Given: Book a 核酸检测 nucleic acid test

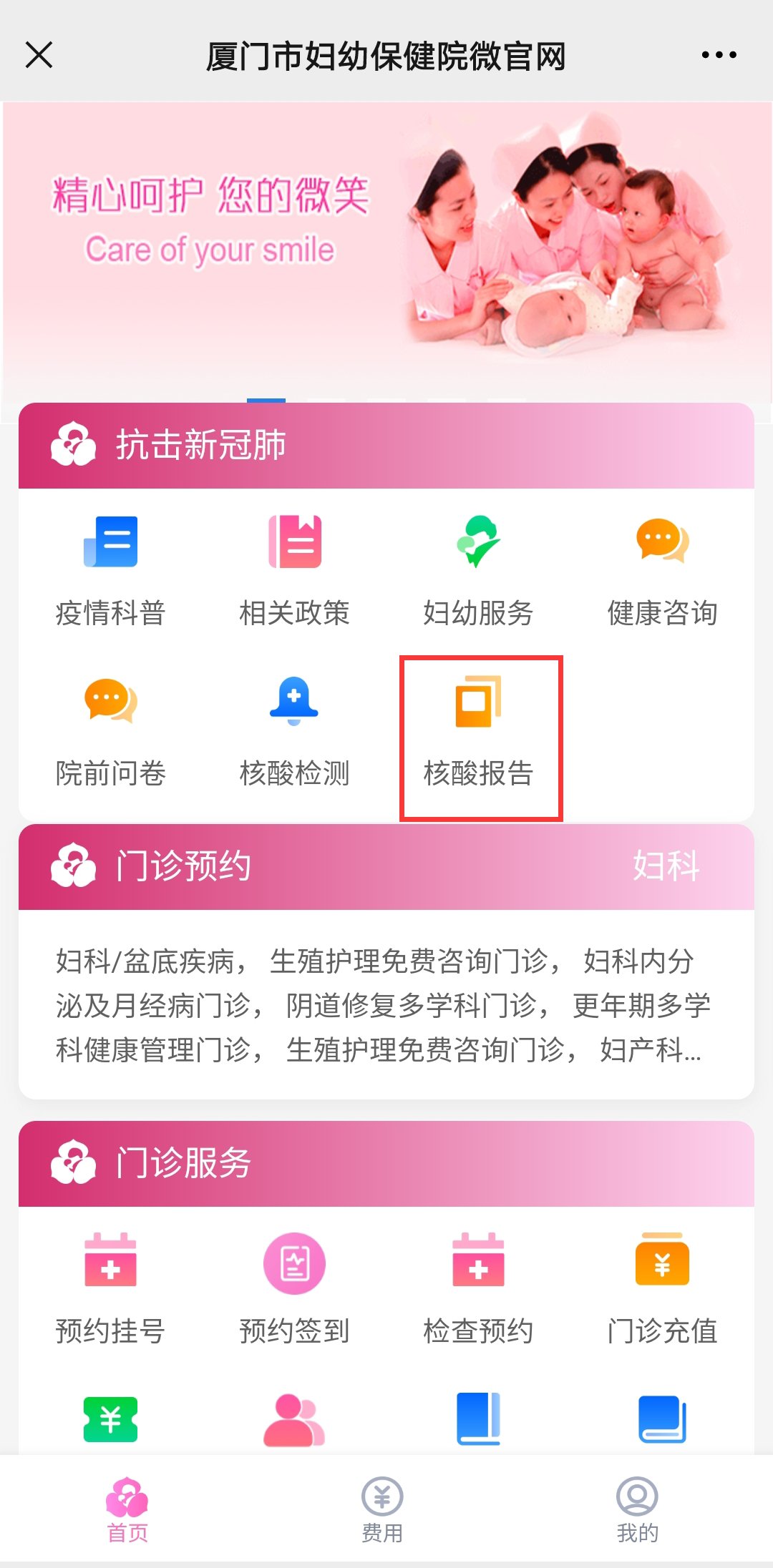Looking at the screenshot, I should pos(294,730).
